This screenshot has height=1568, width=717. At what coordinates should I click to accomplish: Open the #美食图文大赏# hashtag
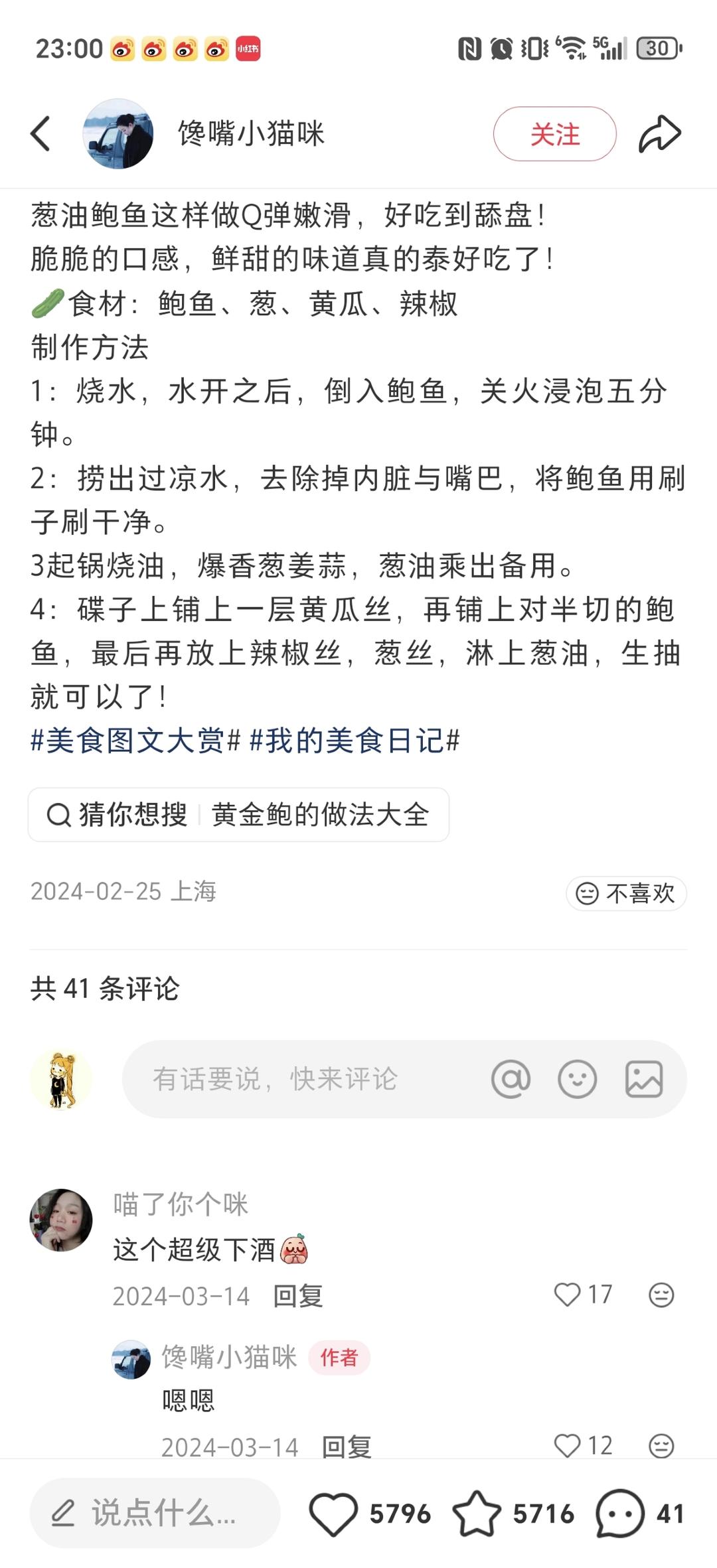(x=135, y=740)
